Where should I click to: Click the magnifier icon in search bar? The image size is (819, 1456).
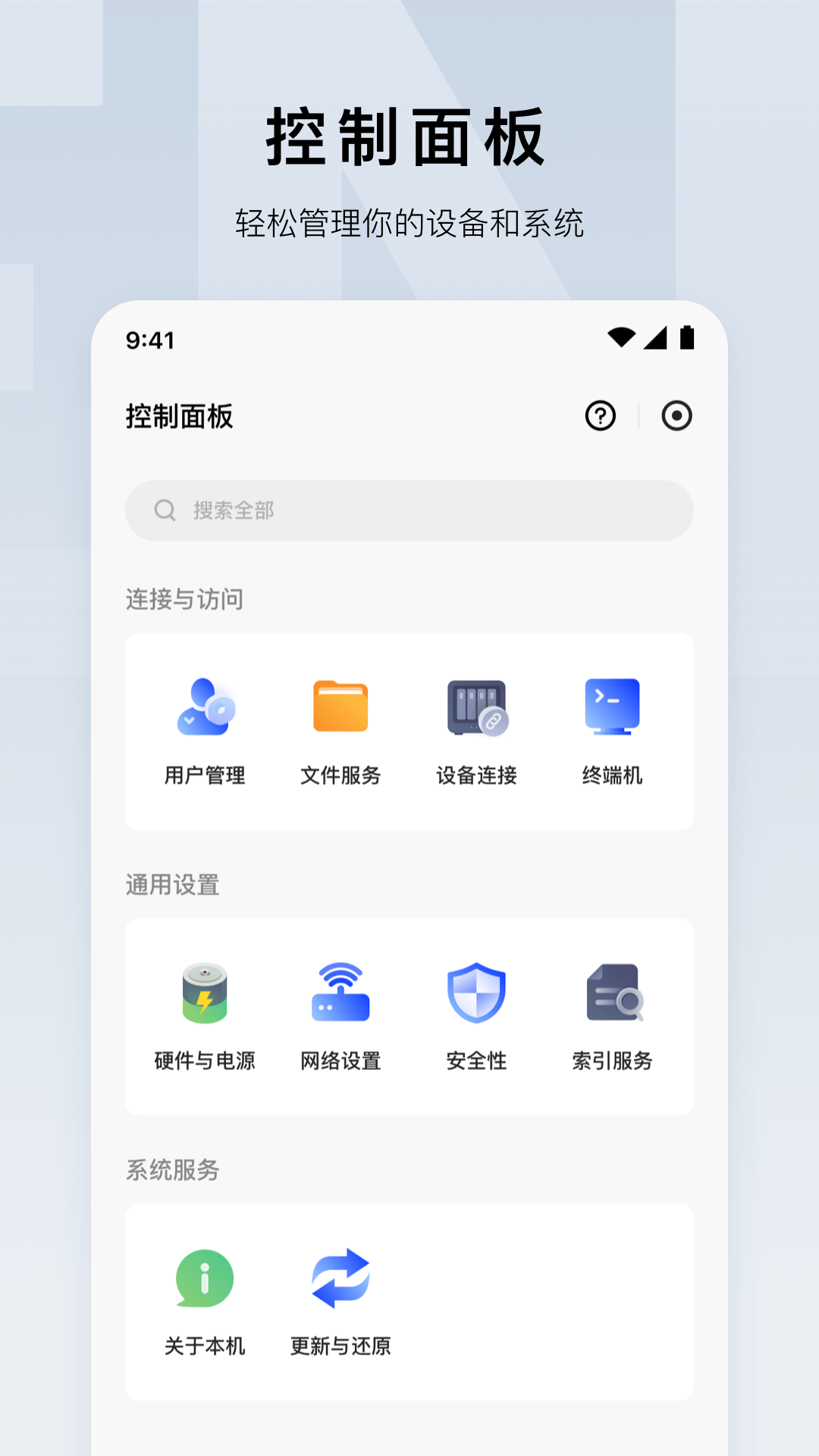[164, 510]
